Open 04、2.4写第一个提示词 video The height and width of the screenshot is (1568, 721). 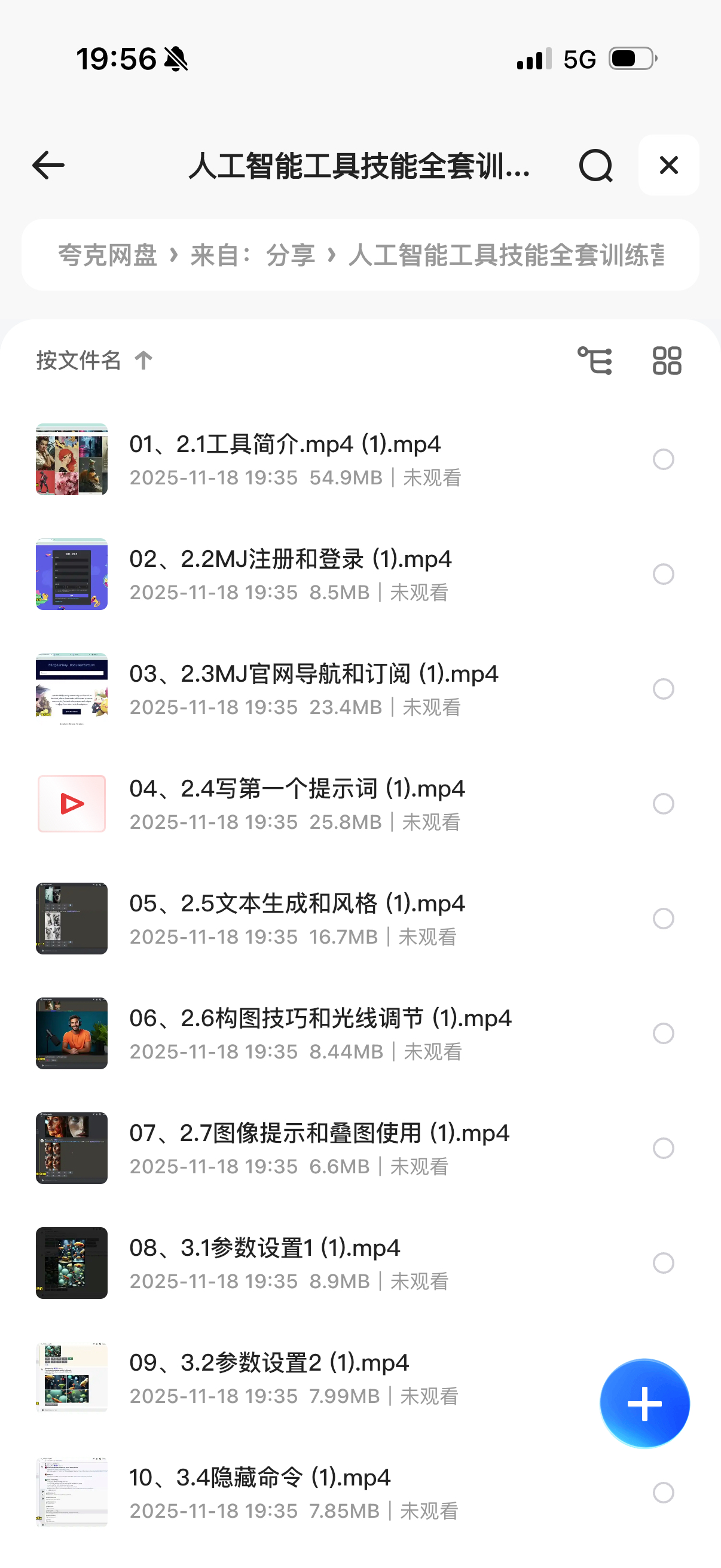tap(297, 789)
